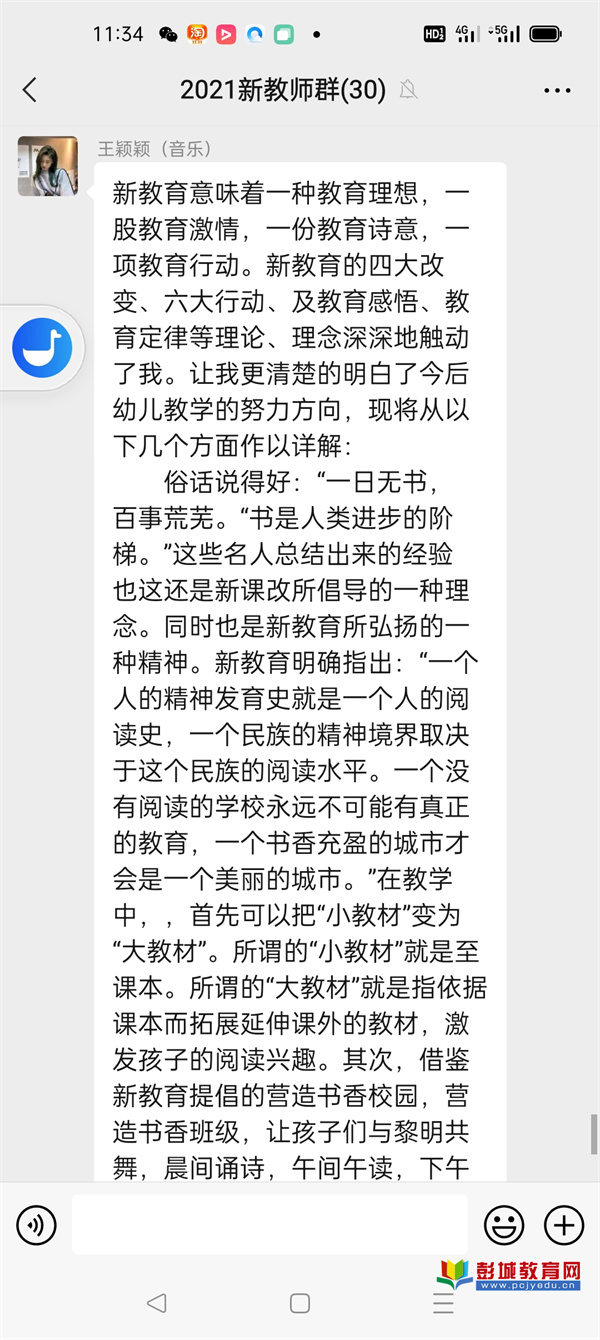This screenshot has width=600, height=1340.
Task: Go back from the 2021新教师群 chat
Action: (x=30, y=90)
